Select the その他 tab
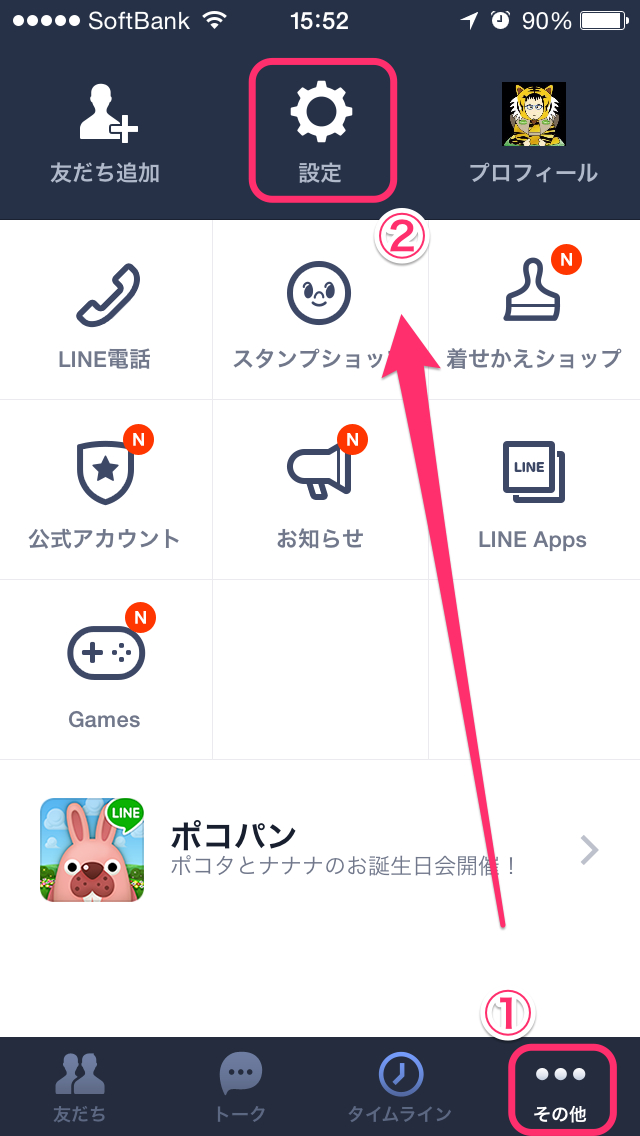Viewport: 640px width, 1136px height. point(561,1087)
